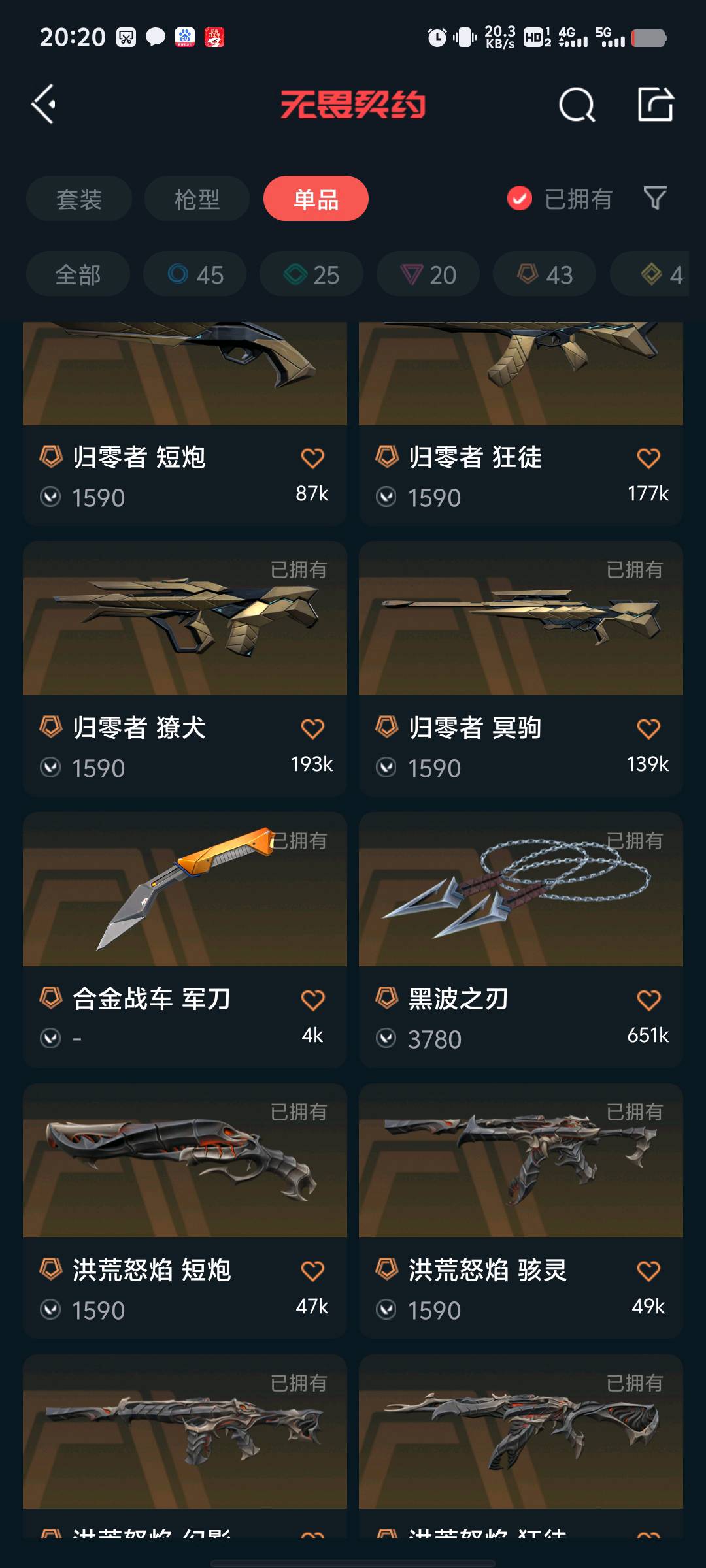The image size is (706, 1568).
Task: Open the search icon in the header
Action: (577, 105)
